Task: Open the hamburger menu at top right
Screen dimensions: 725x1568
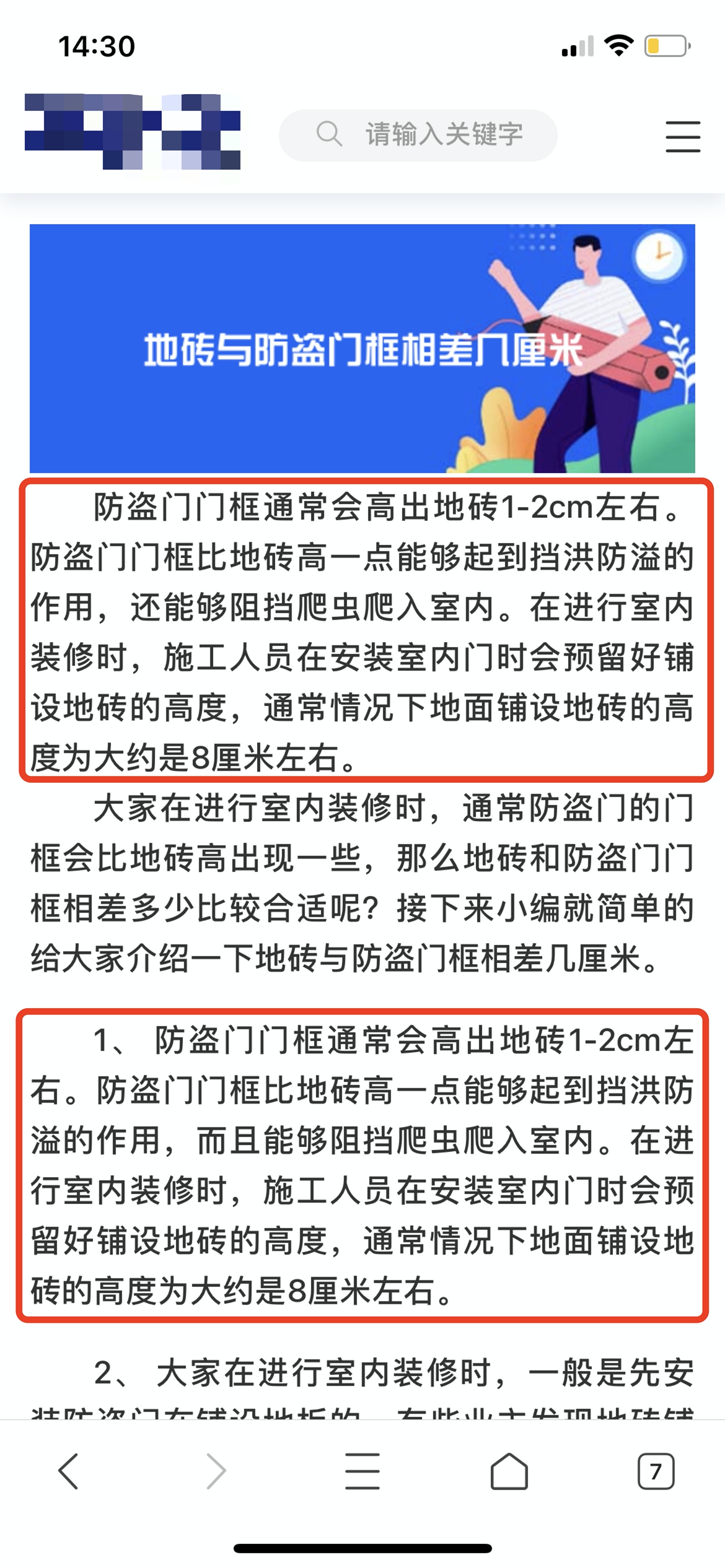Action: pos(682,136)
